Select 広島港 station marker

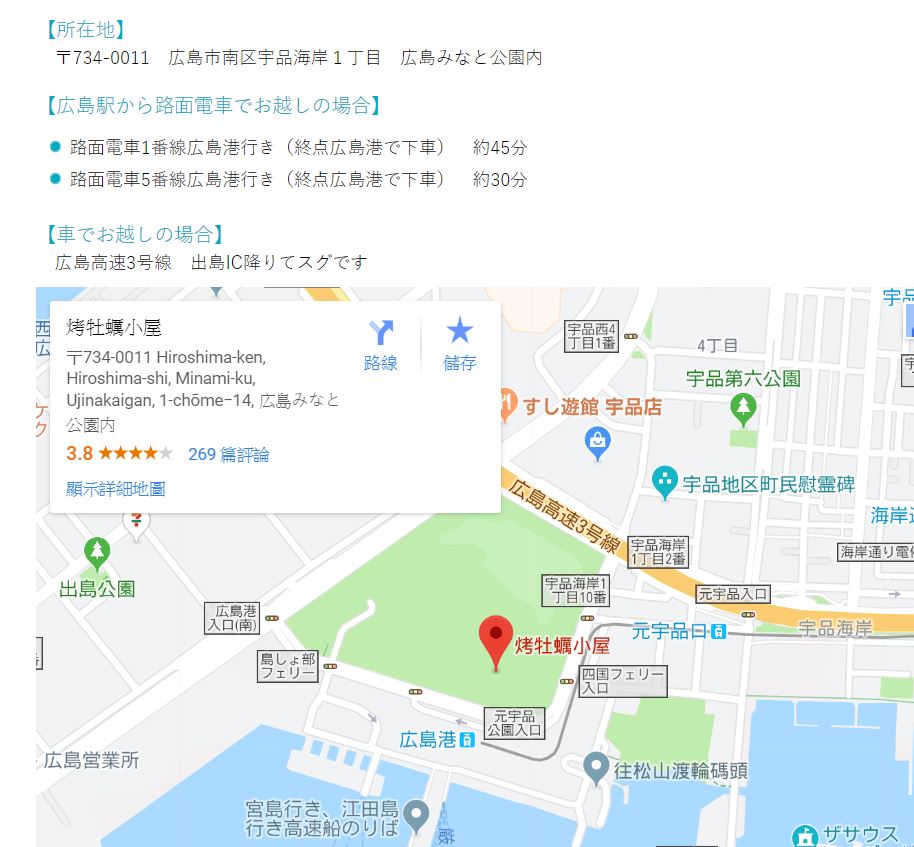(x=467, y=740)
